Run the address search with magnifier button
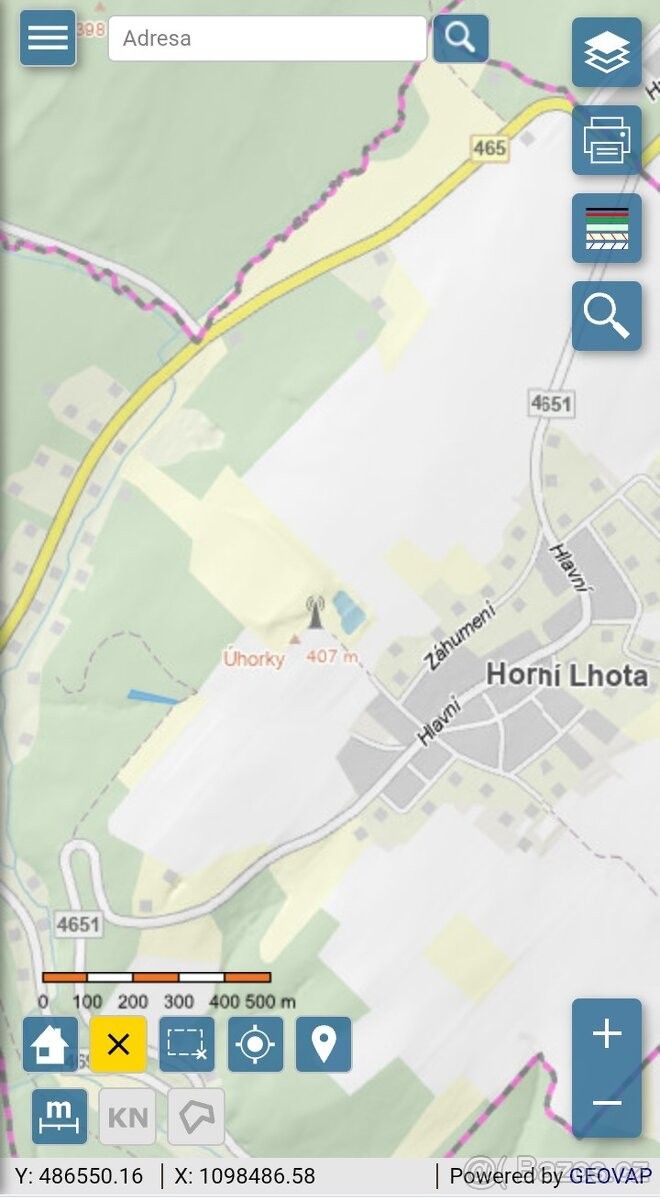This screenshot has width=660, height=1200. (461, 38)
